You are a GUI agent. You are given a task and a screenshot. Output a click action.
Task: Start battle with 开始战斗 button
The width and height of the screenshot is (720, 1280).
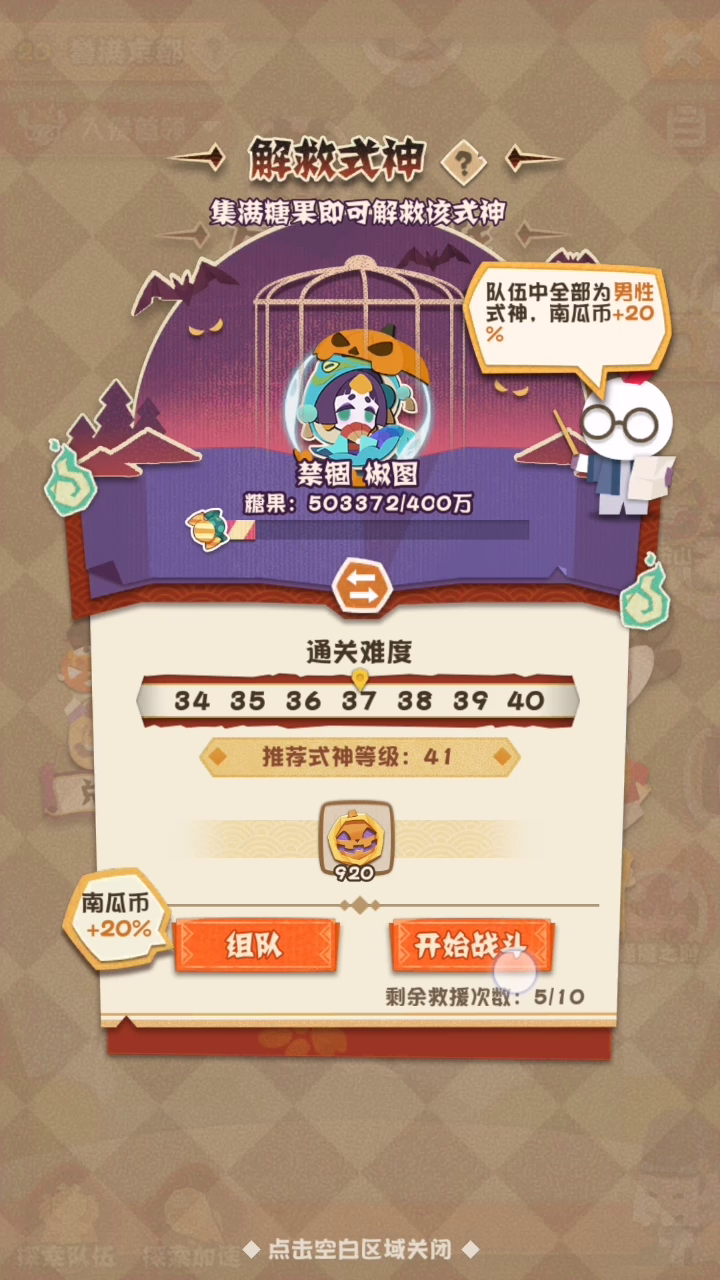(470, 946)
